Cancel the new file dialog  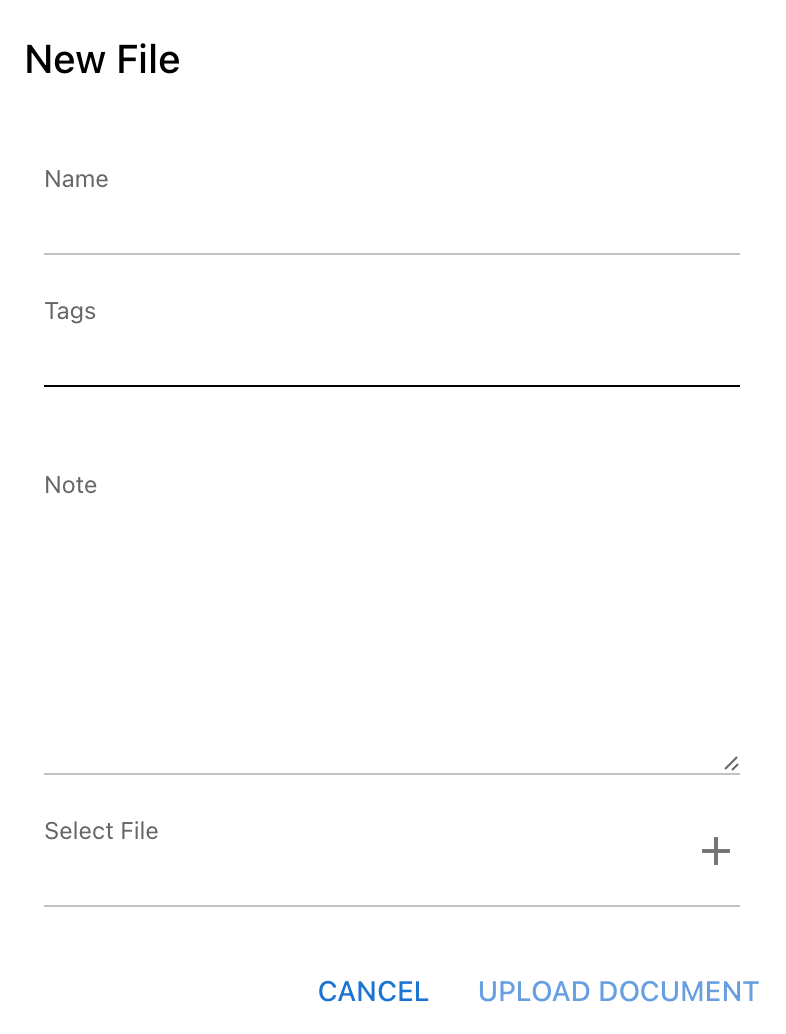click(373, 991)
